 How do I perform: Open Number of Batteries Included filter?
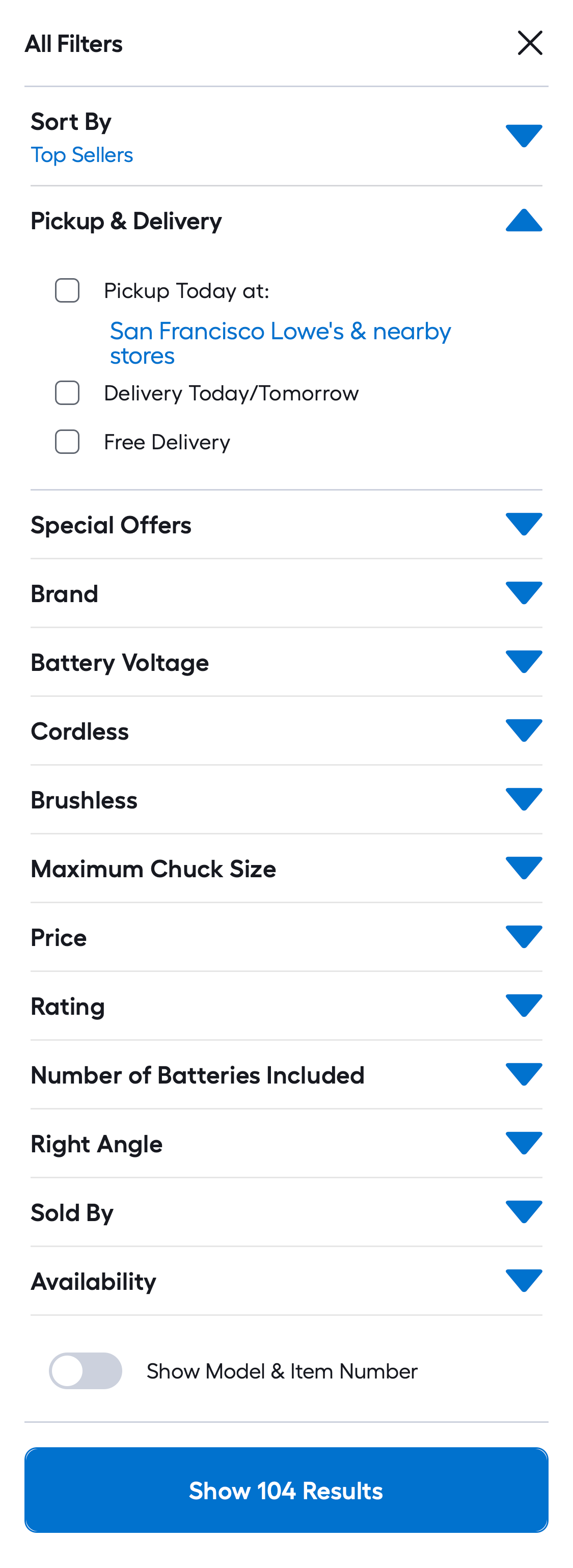coord(524,1074)
